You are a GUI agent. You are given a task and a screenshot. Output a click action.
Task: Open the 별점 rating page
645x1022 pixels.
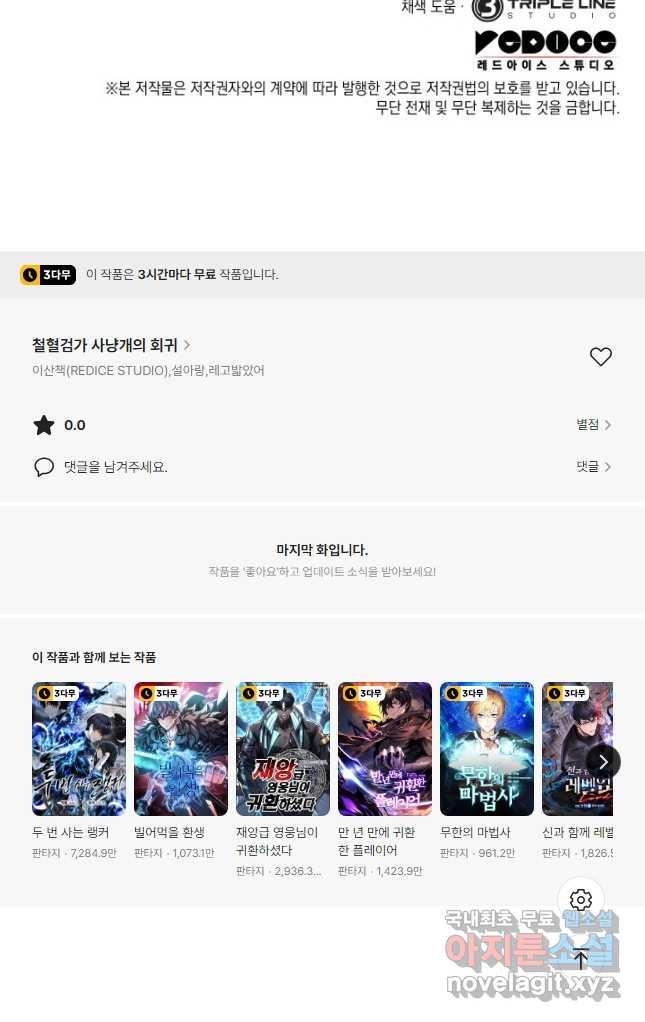tap(593, 425)
